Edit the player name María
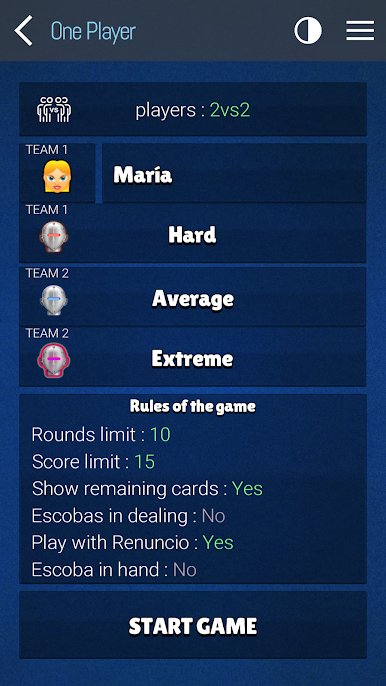This screenshot has height=686, width=386. pyautogui.click(x=234, y=173)
